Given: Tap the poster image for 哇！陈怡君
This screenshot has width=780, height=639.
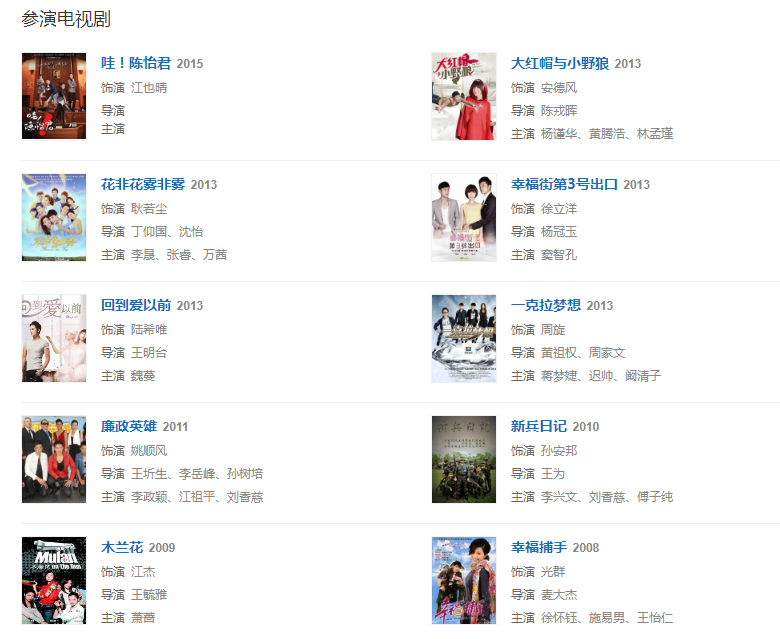Looking at the screenshot, I should [54, 96].
